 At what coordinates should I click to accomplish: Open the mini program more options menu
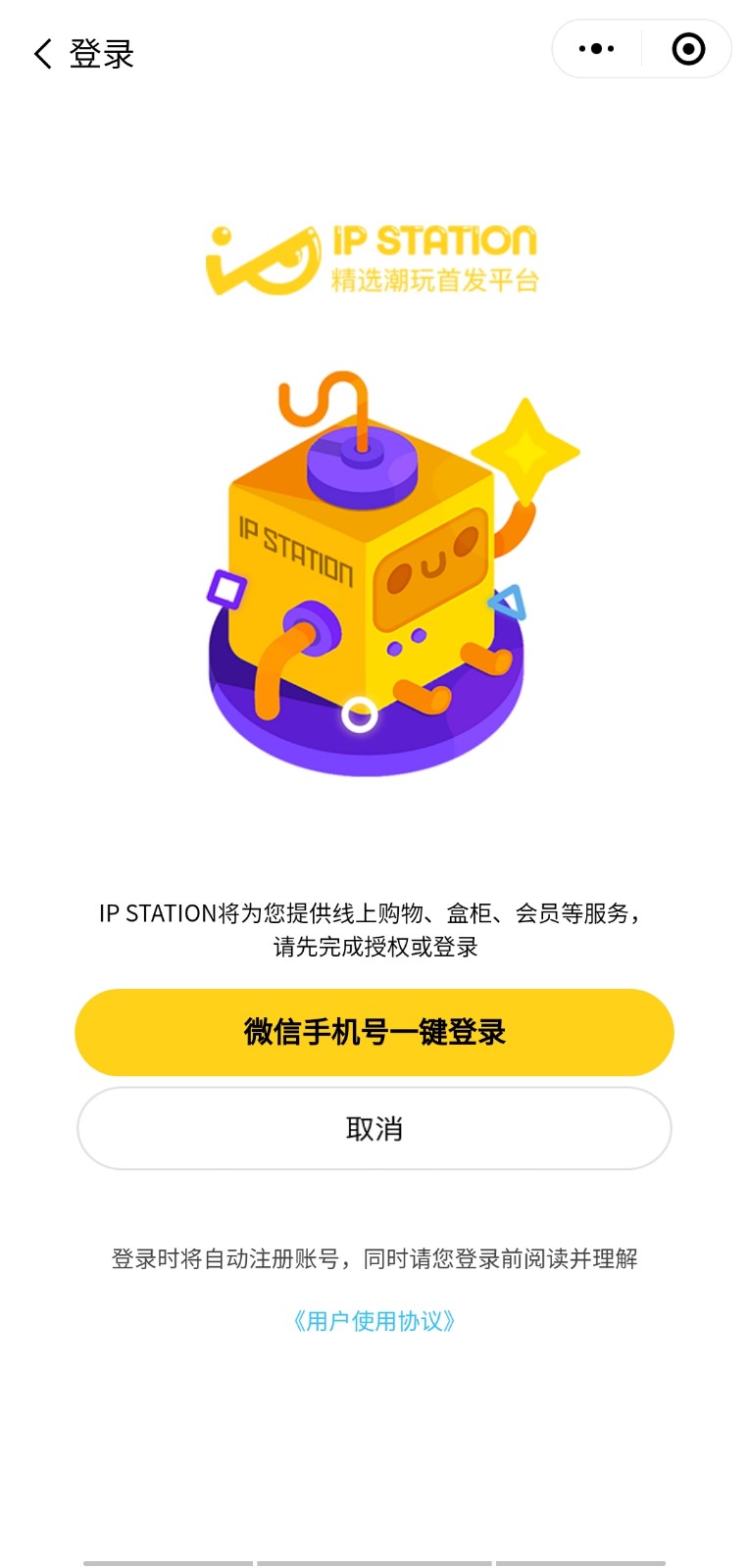point(596,49)
